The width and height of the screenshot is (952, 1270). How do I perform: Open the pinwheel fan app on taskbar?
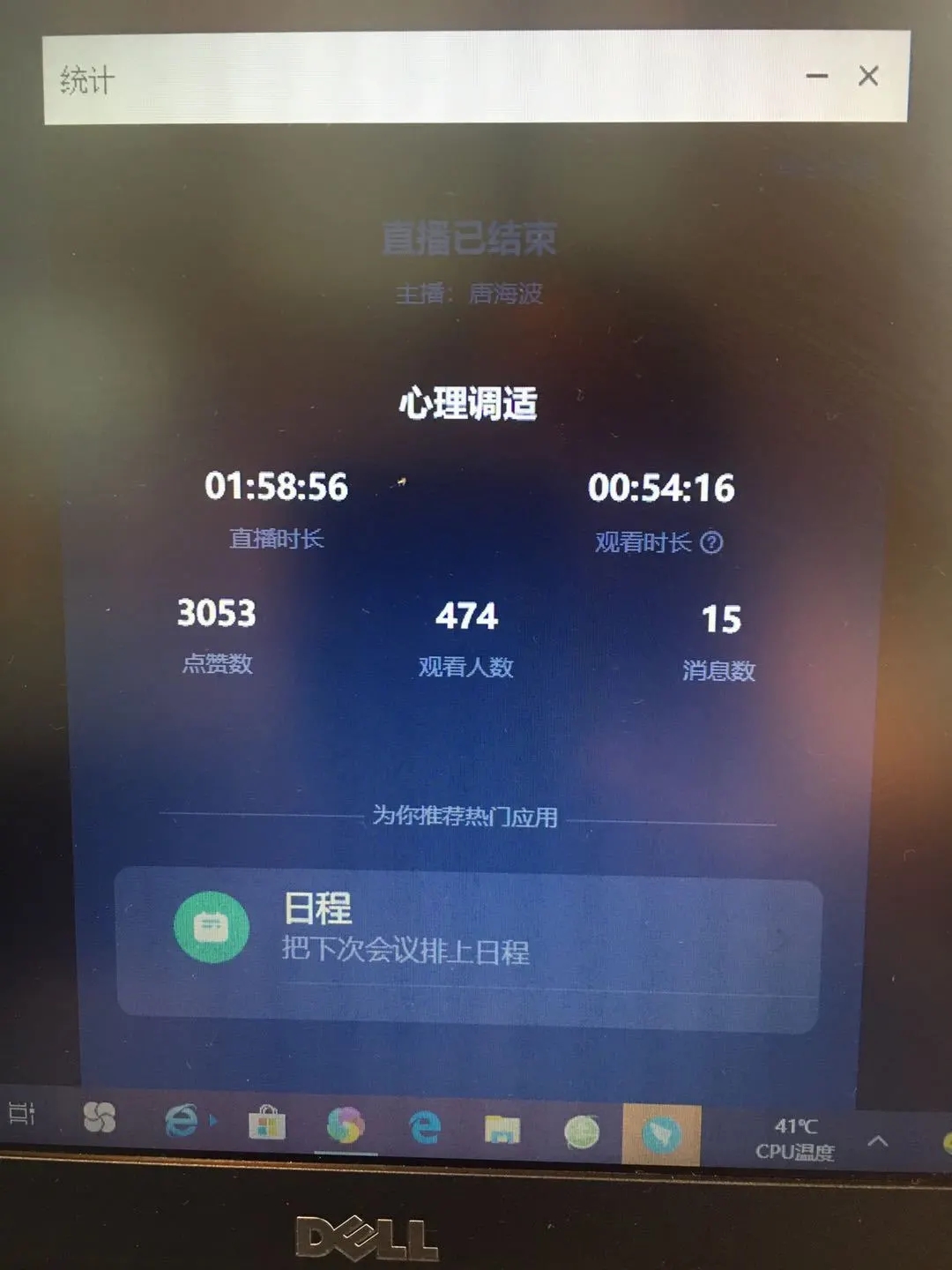pyautogui.click(x=99, y=1117)
